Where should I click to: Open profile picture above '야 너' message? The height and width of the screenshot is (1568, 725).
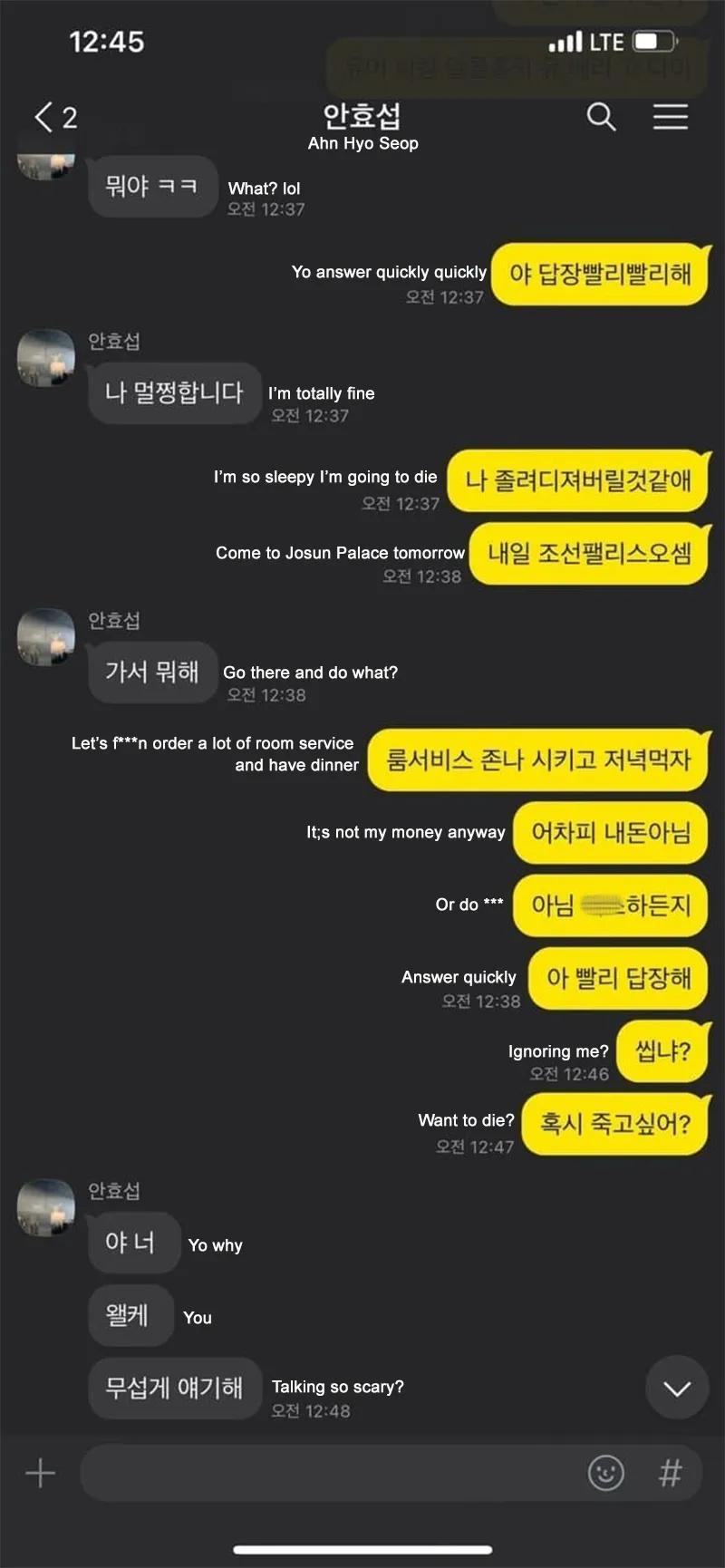(x=46, y=1206)
